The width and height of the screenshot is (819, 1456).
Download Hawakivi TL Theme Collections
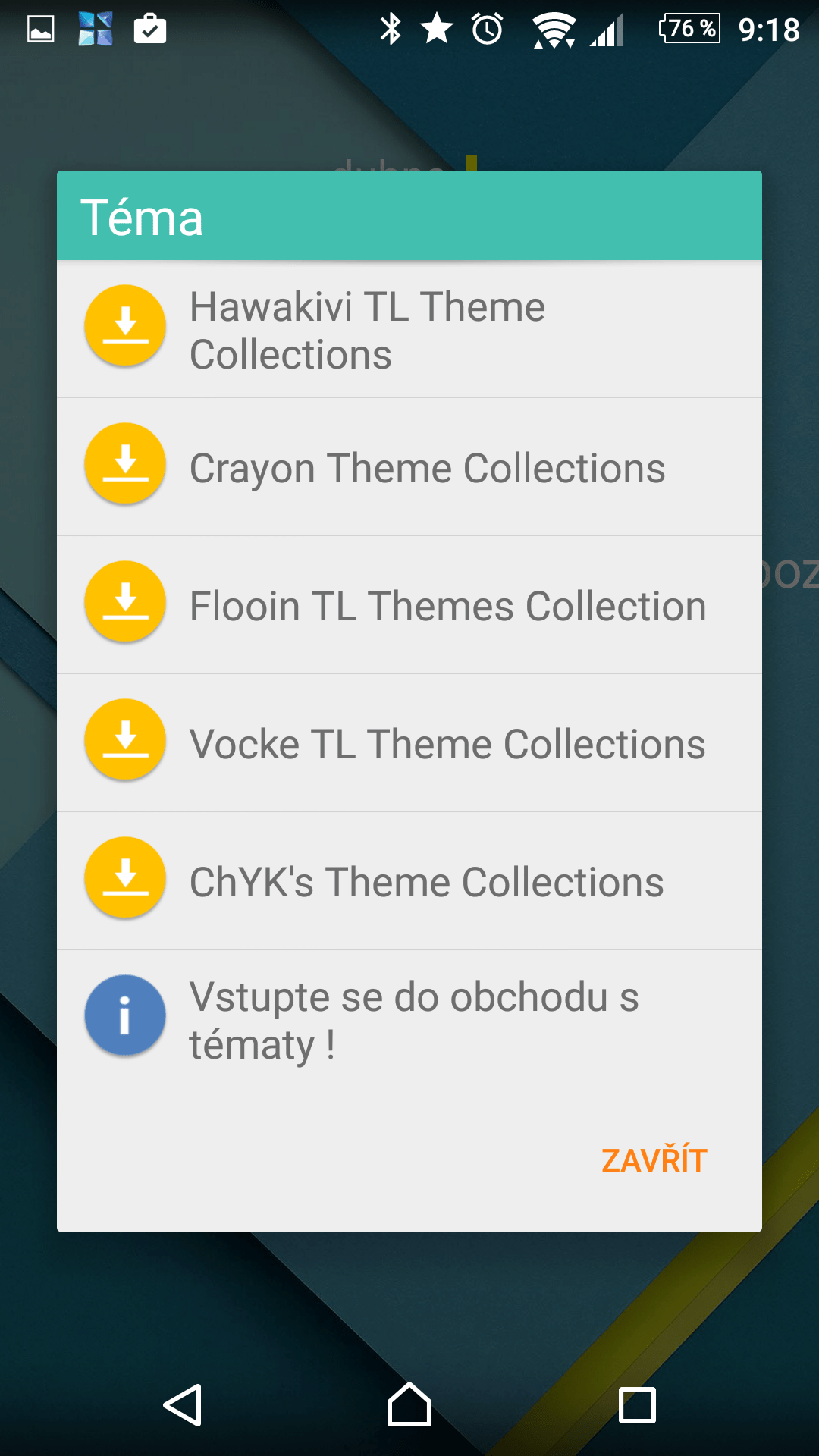(409, 329)
